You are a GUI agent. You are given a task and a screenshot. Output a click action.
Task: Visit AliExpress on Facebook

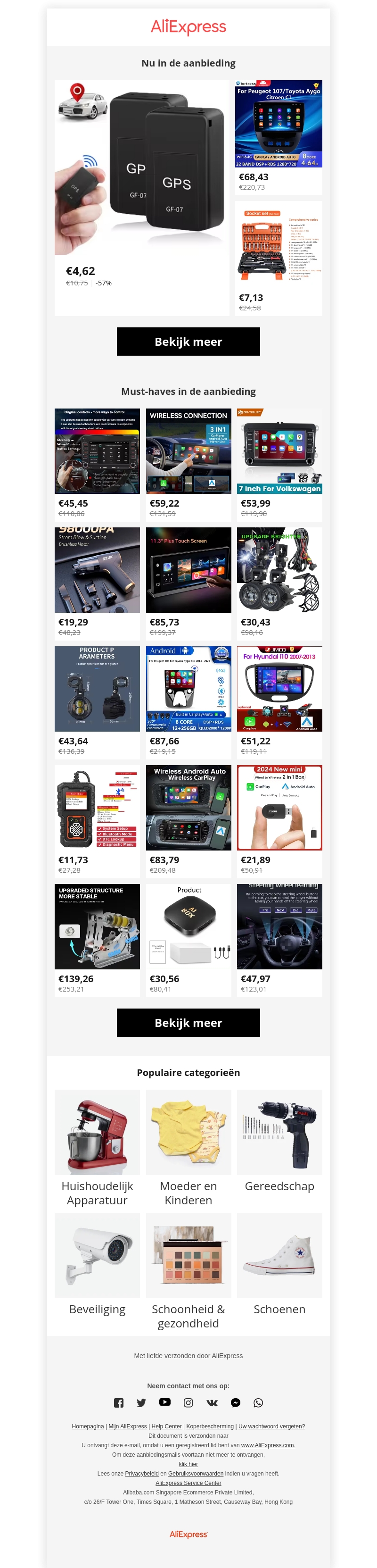pos(119,1402)
